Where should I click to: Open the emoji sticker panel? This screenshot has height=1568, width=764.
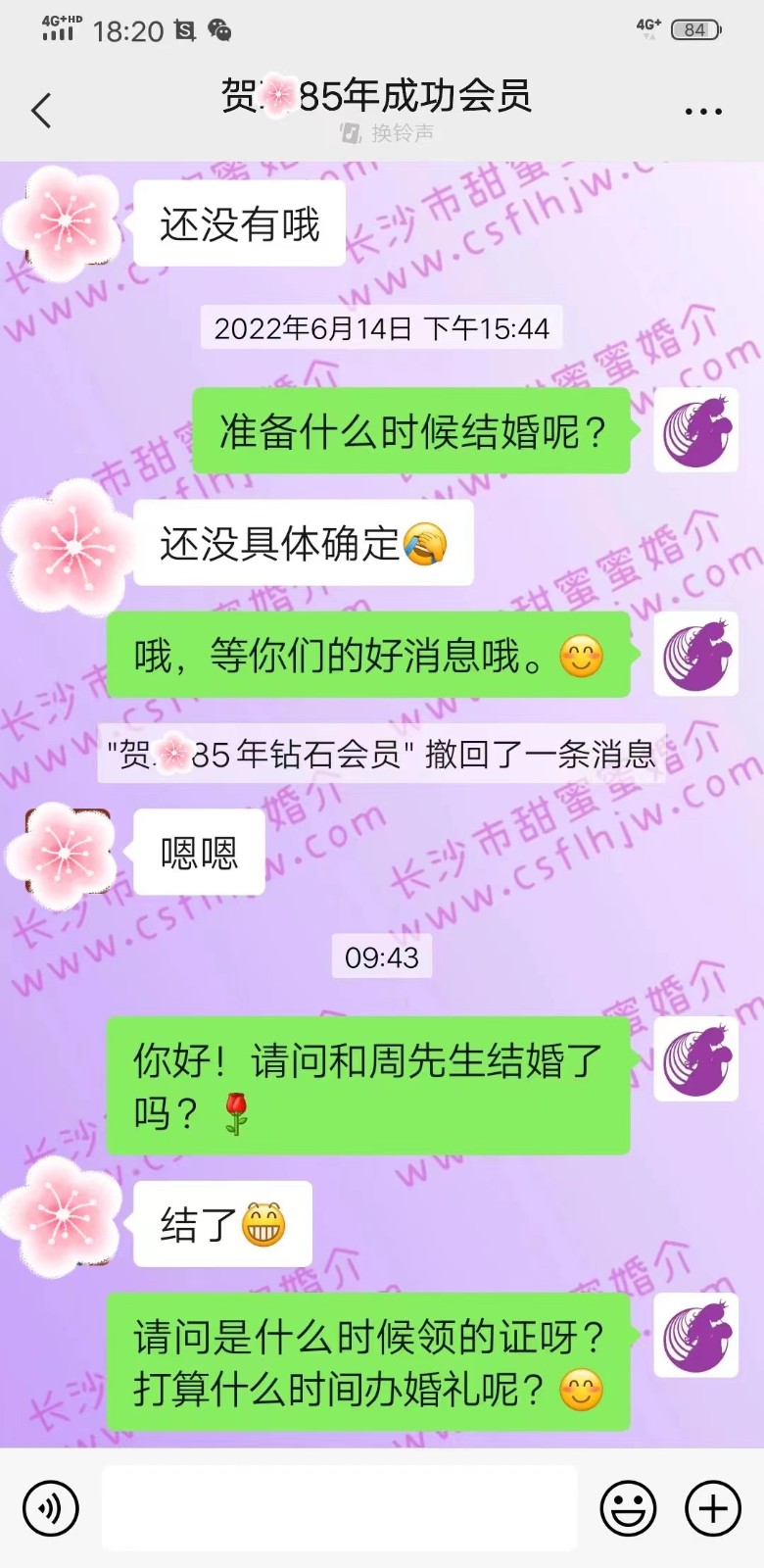(x=628, y=1508)
